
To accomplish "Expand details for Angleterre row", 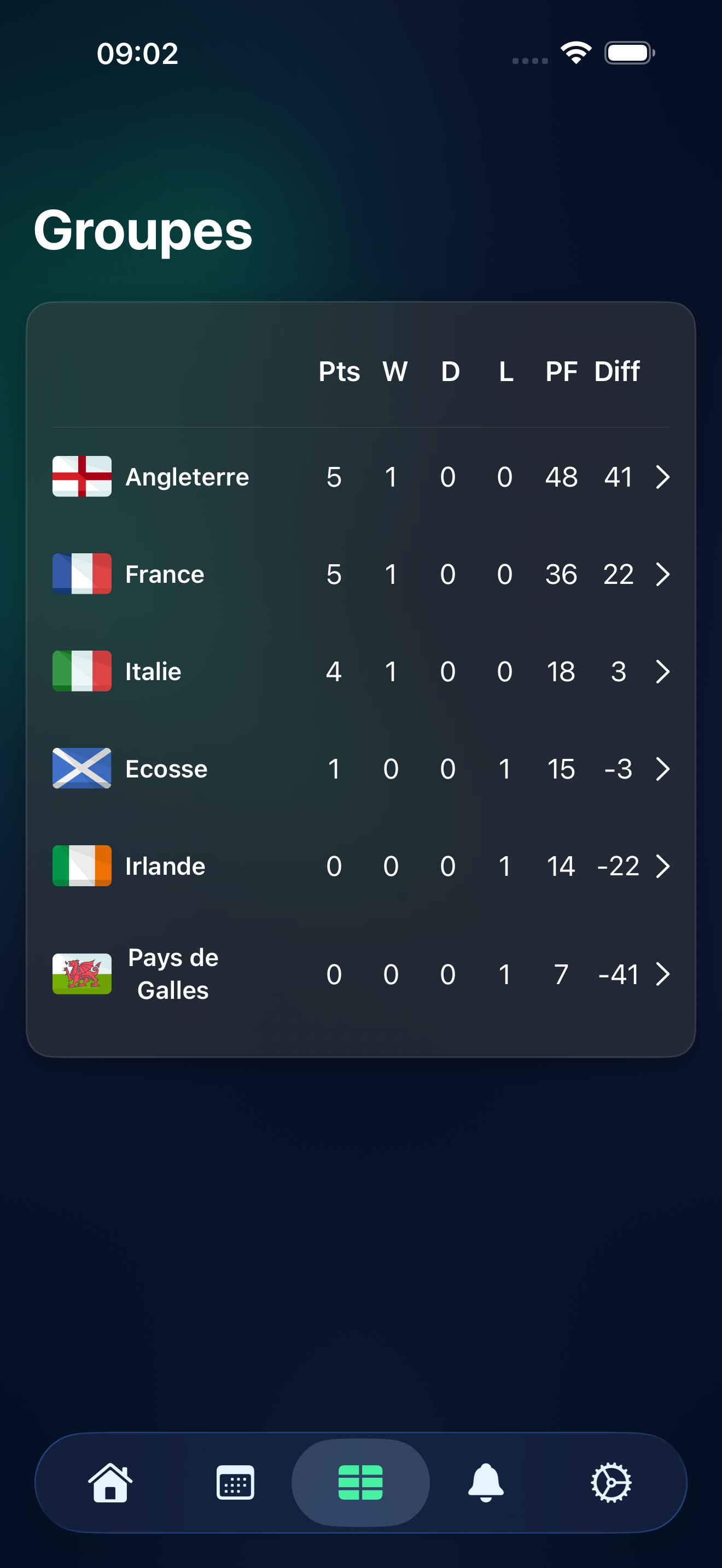I will pos(663,477).
